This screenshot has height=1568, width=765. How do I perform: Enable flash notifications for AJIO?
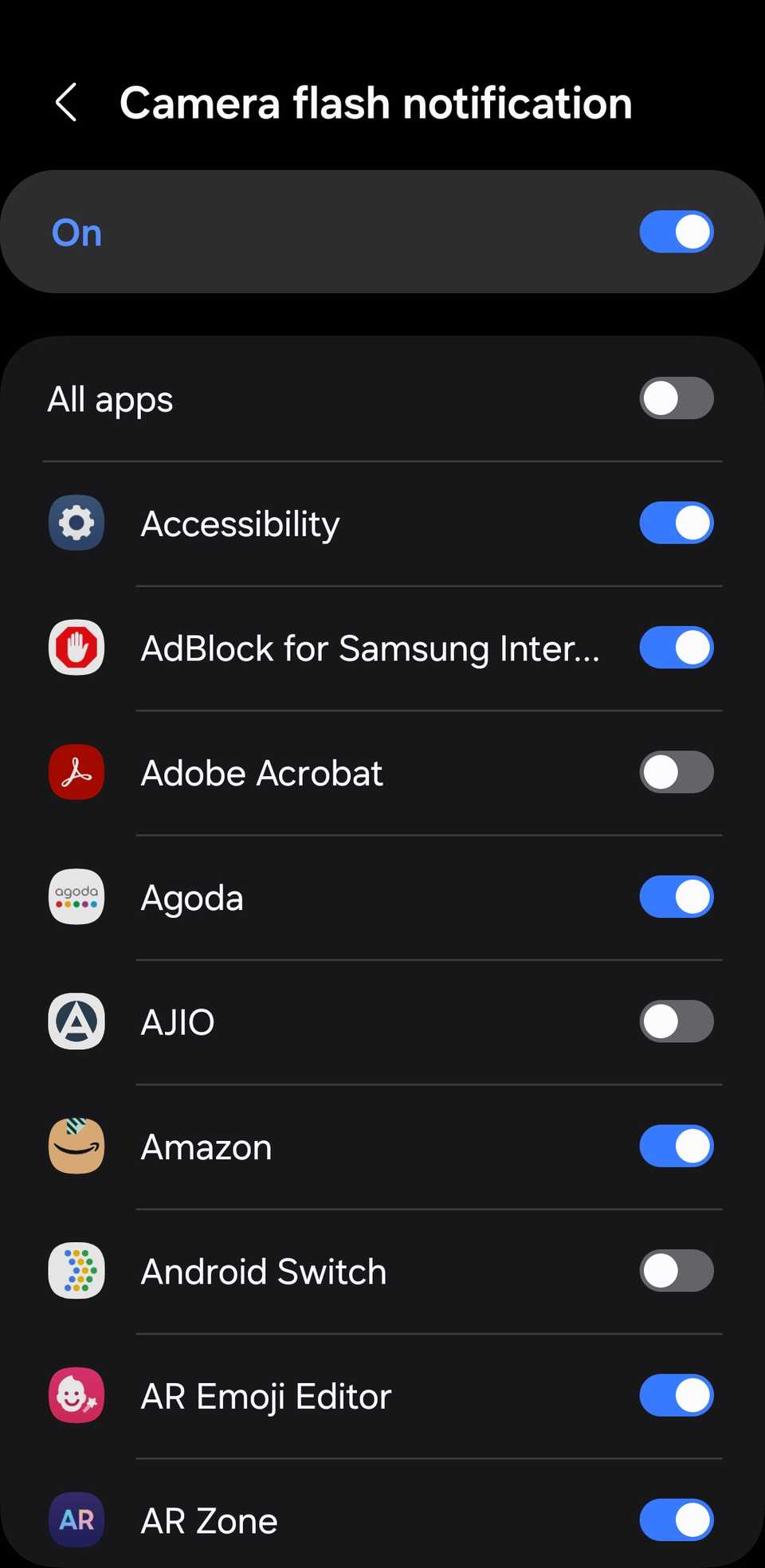click(x=677, y=1022)
